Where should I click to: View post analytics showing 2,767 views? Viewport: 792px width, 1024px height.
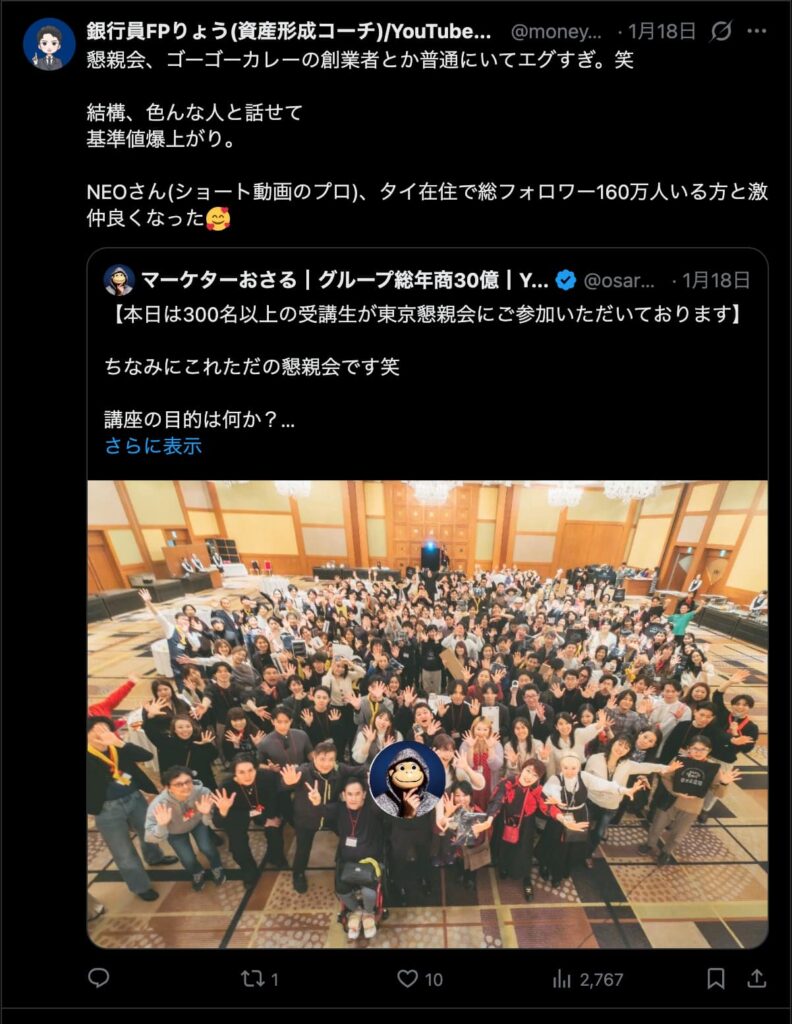pyautogui.click(x=588, y=978)
